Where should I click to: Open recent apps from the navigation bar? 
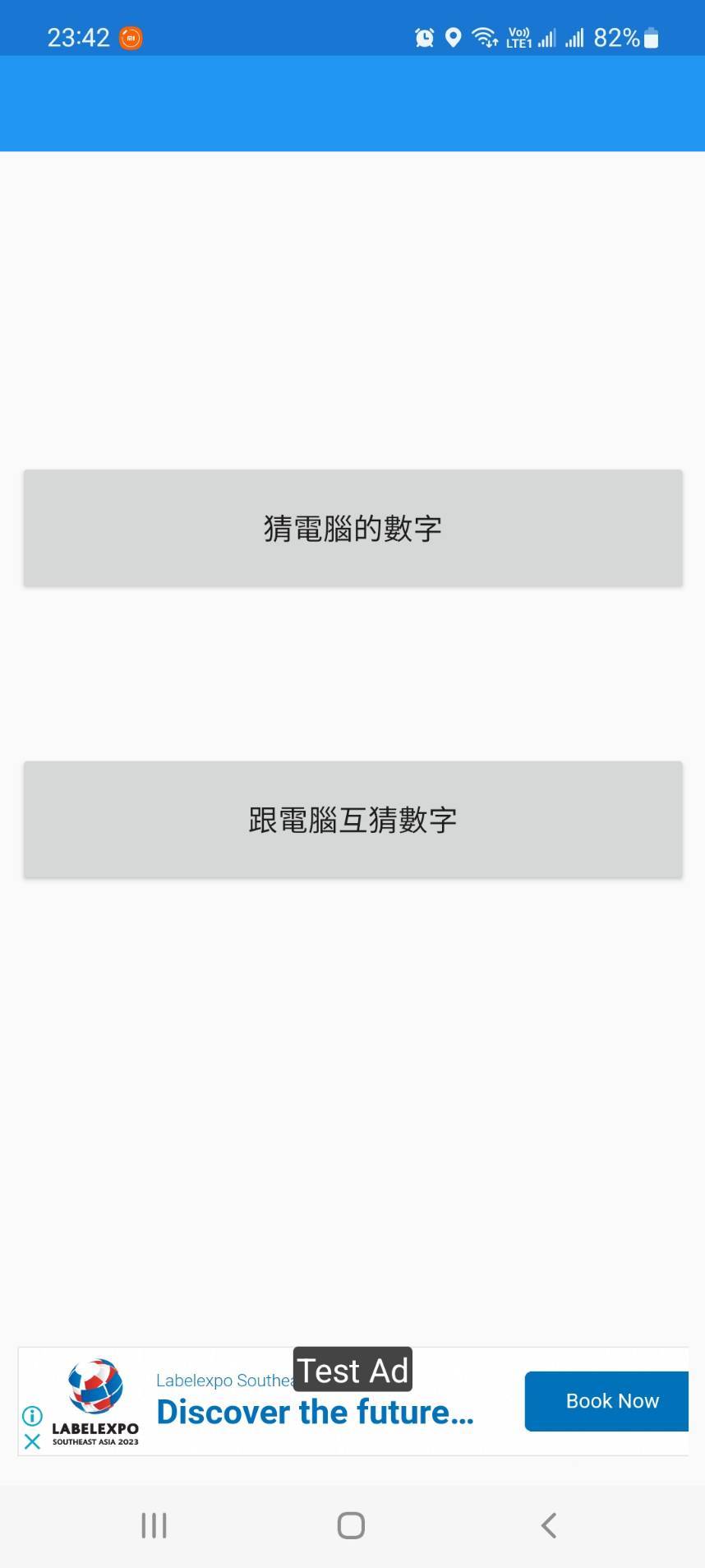pyautogui.click(x=154, y=1525)
